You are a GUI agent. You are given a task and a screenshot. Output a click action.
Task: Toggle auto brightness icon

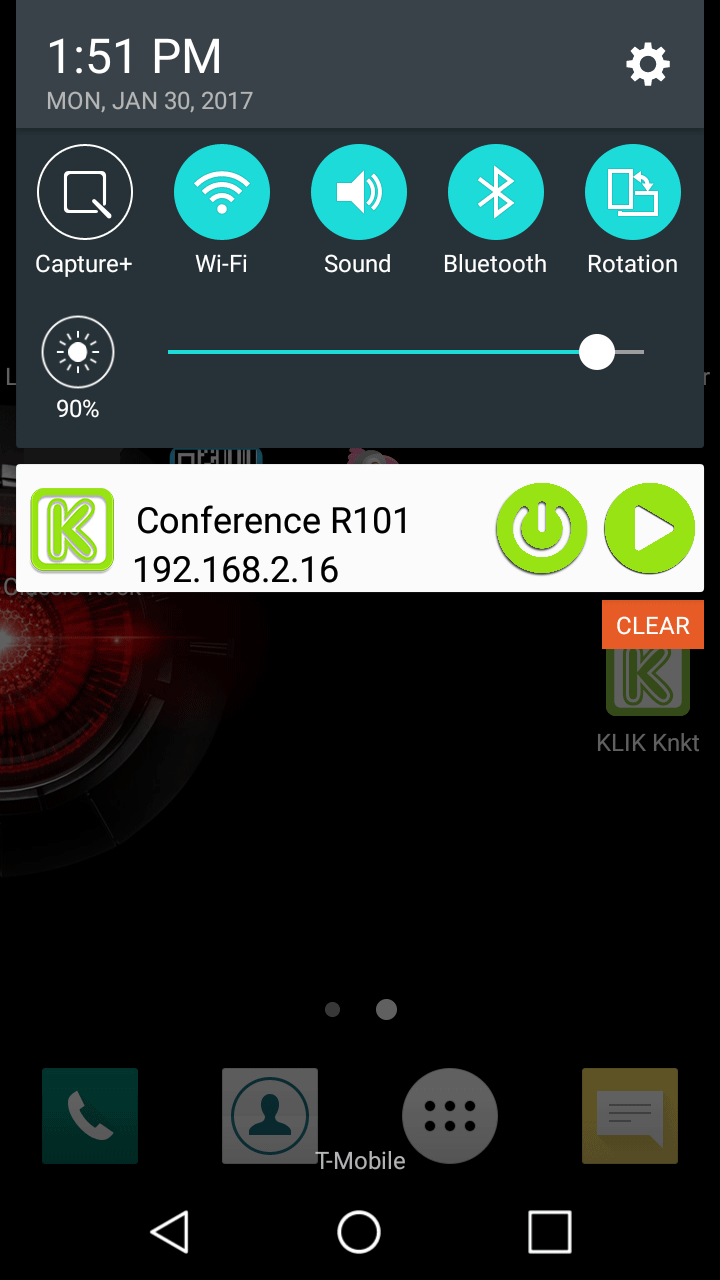pyautogui.click(x=78, y=352)
